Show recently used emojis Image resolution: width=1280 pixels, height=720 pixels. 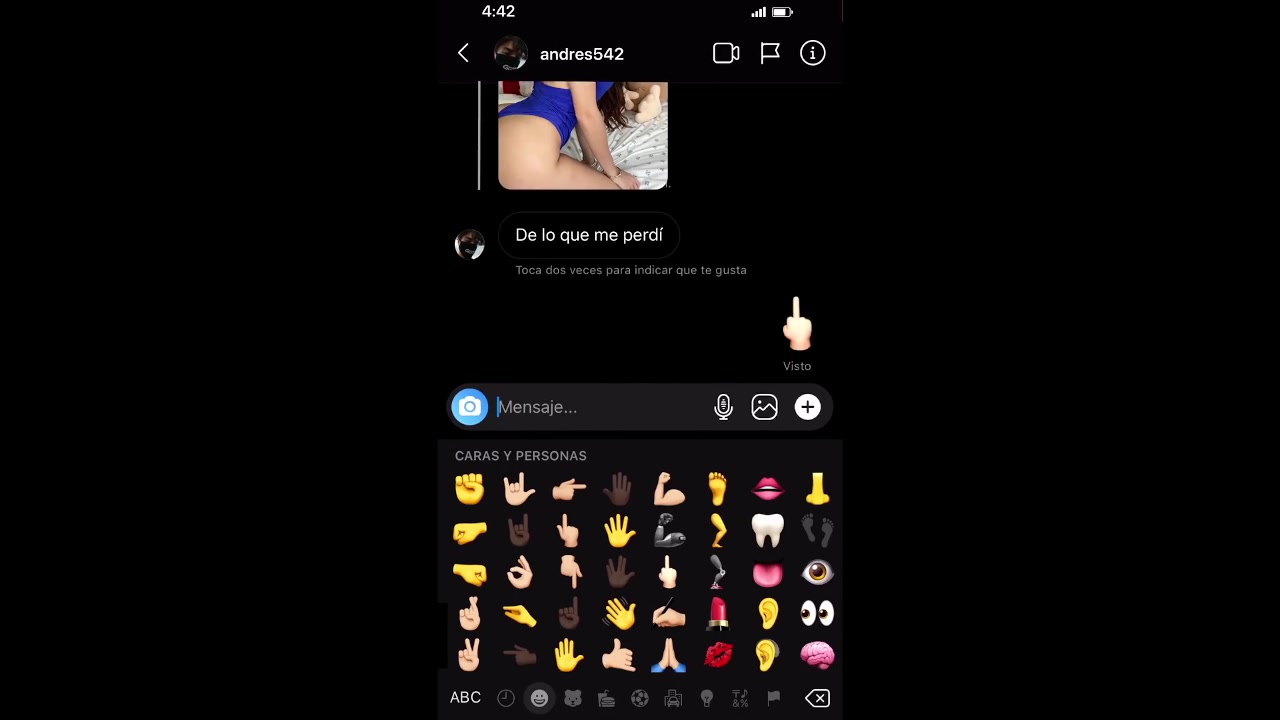click(506, 698)
